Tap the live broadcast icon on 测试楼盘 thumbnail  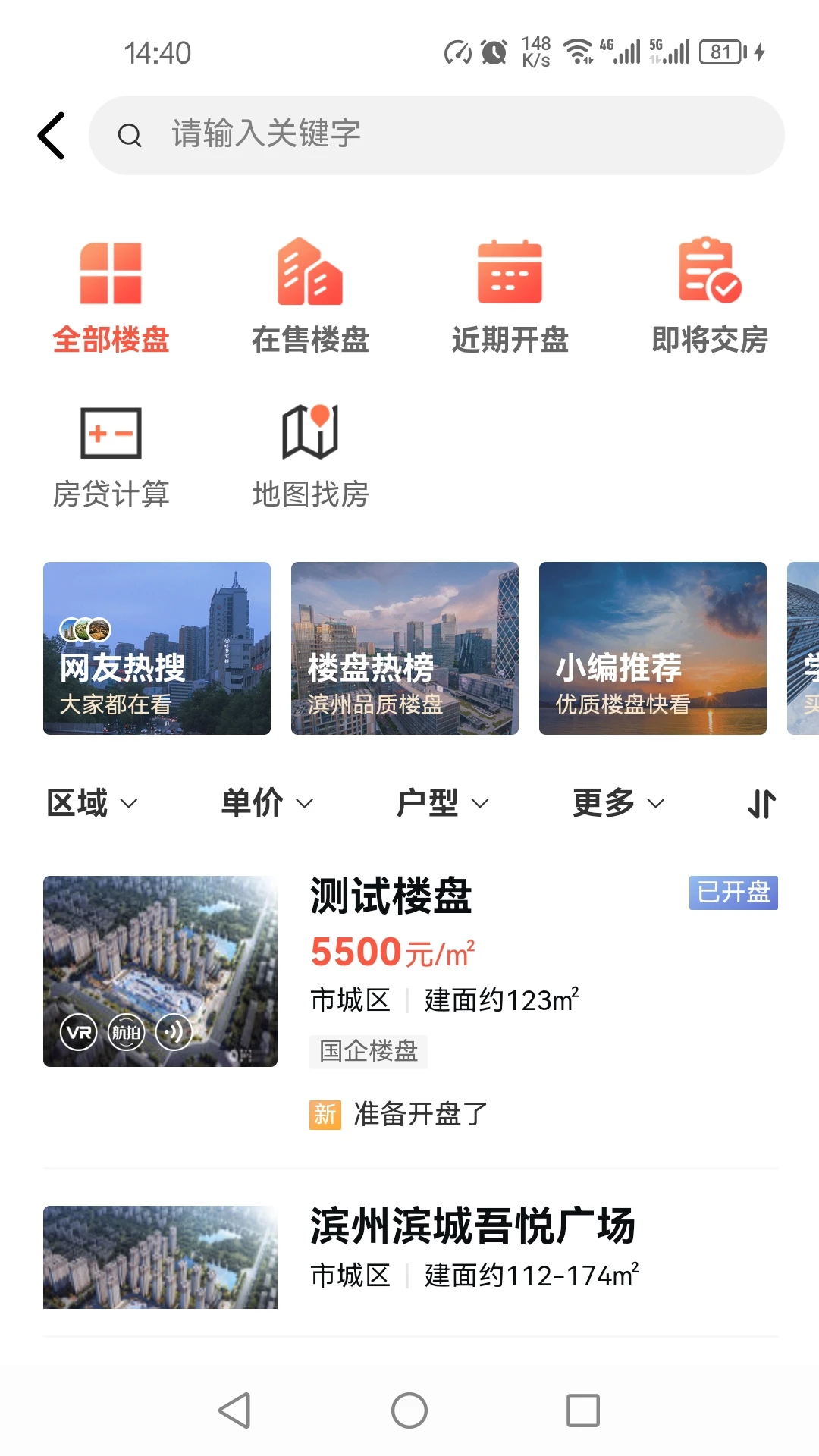[173, 1031]
